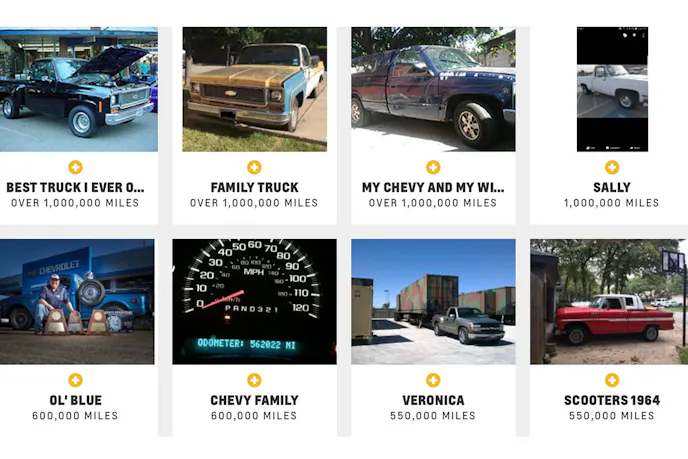View the My Chevy And My Wi... picture
The height and width of the screenshot is (459, 688).
(433, 90)
